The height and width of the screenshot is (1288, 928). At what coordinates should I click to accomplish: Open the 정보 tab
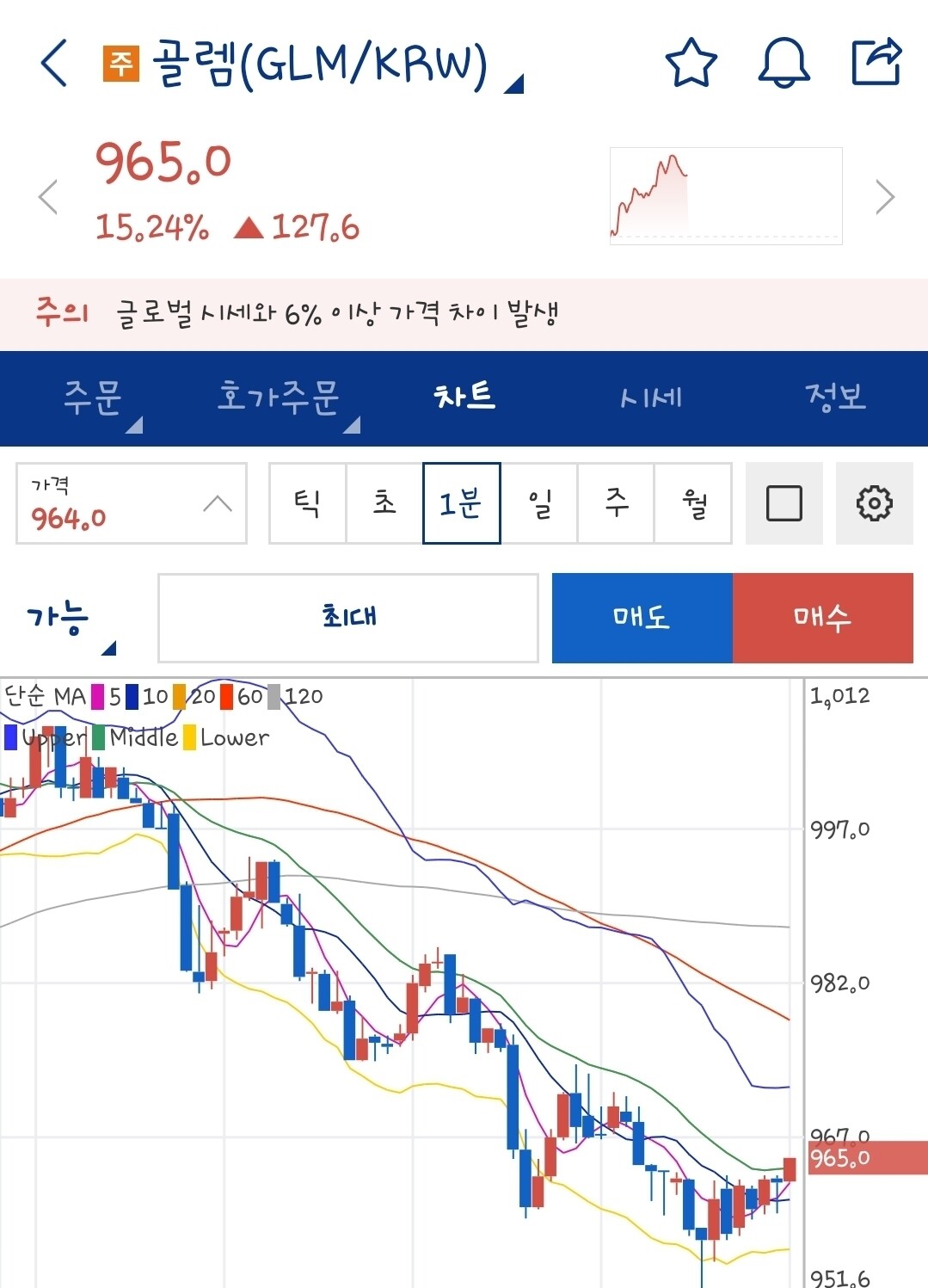point(839,397)
